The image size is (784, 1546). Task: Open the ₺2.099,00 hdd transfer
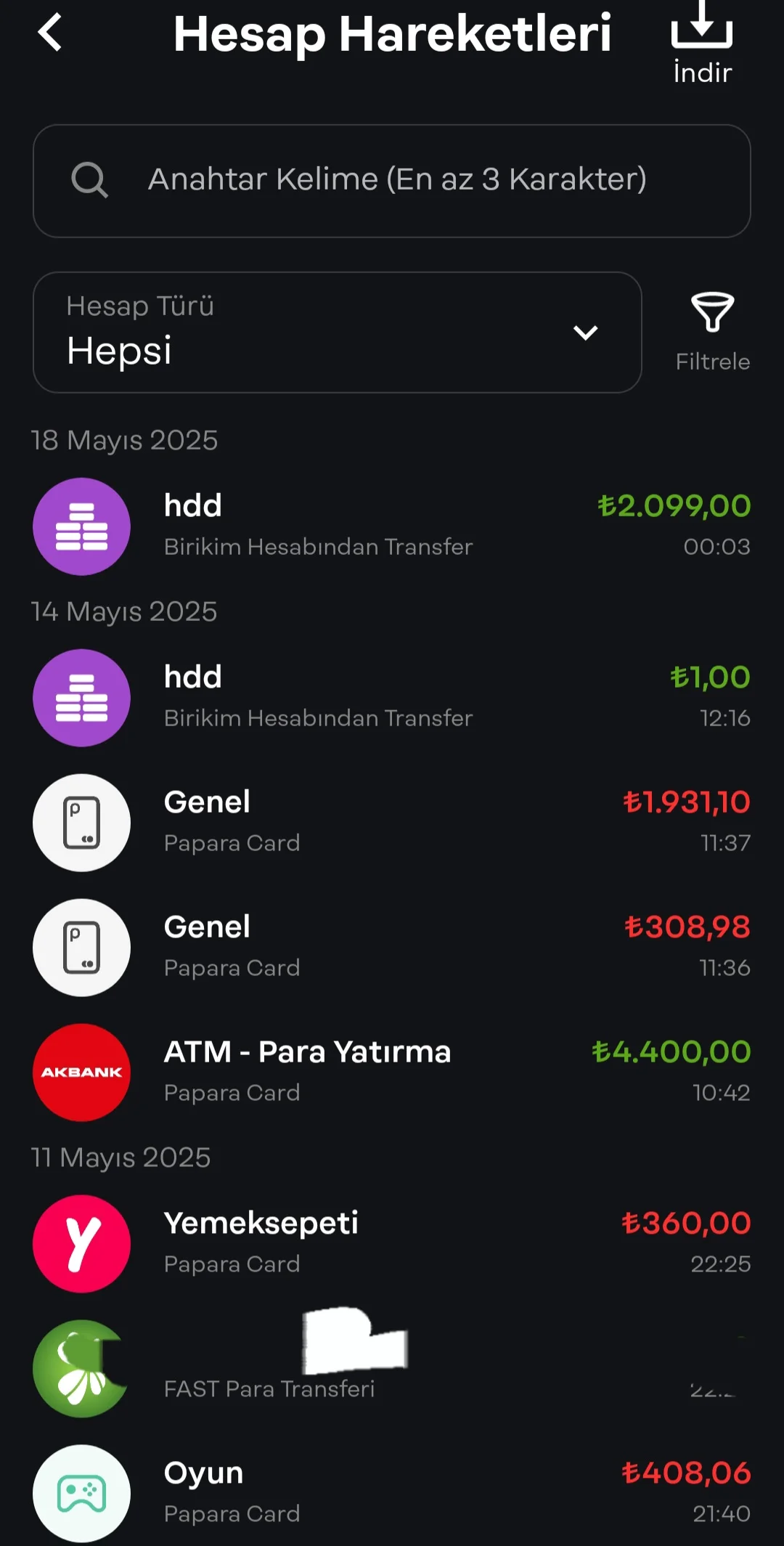[392, 526]
